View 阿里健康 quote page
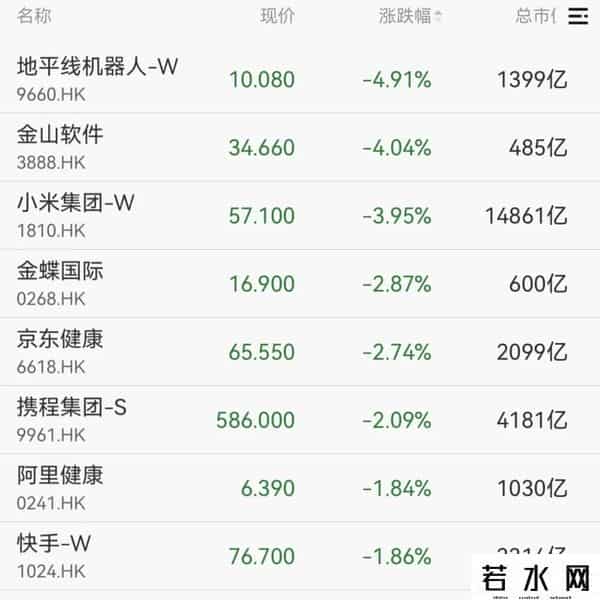Image resolution: width=600 pixels, height=600 pixels. click(x=60, y=487)
